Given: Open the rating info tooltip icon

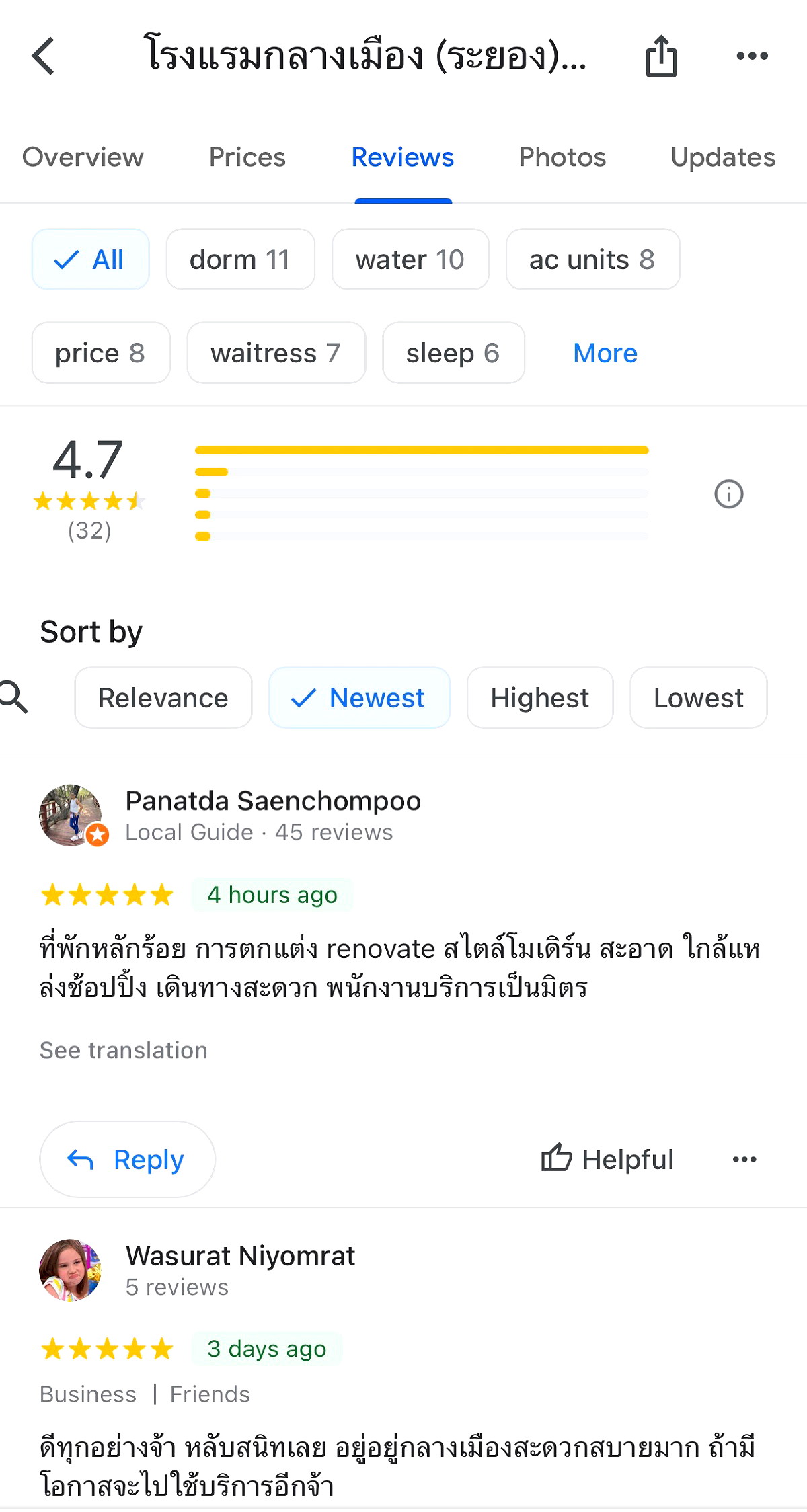Looking at the screenshot, I should 729,494.
